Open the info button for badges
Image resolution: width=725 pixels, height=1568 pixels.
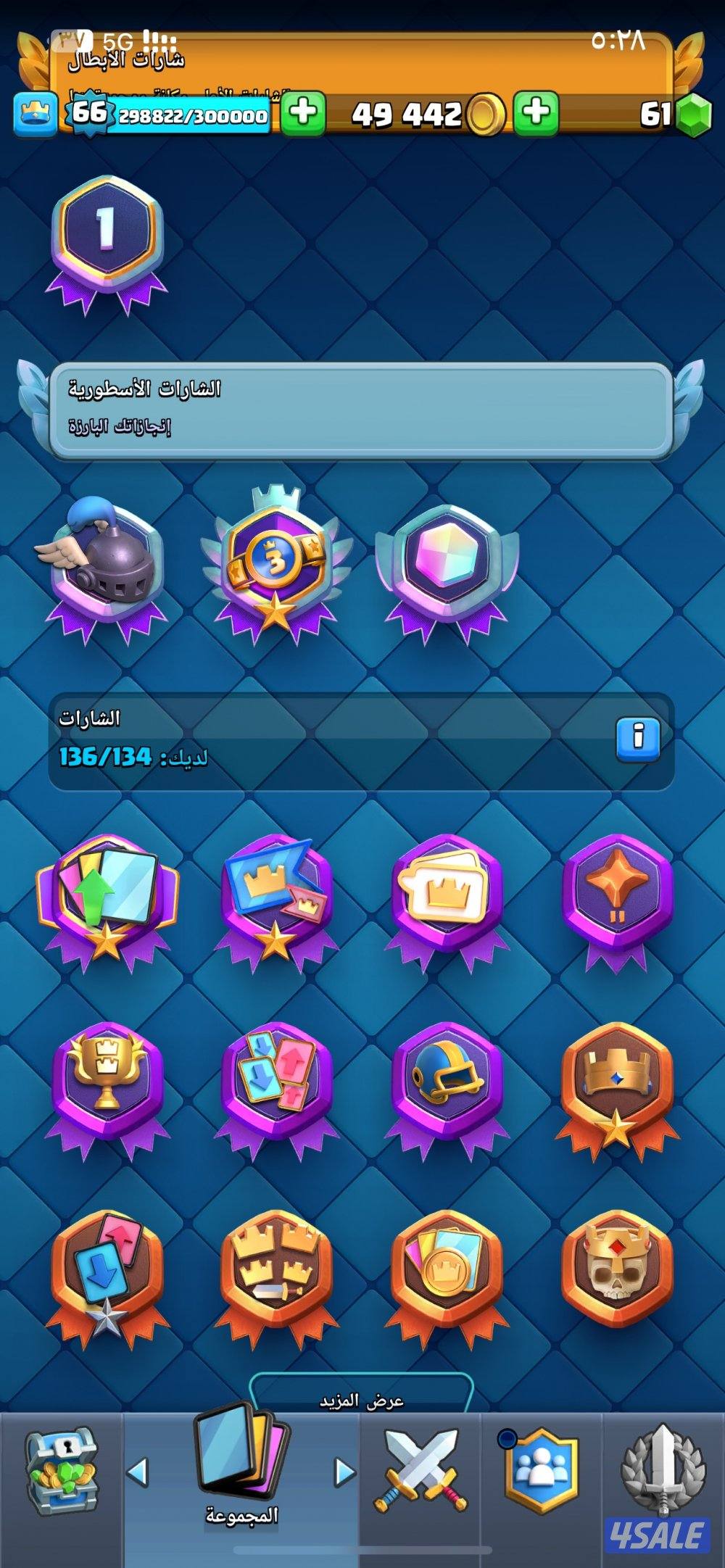[x=638, y=739]
